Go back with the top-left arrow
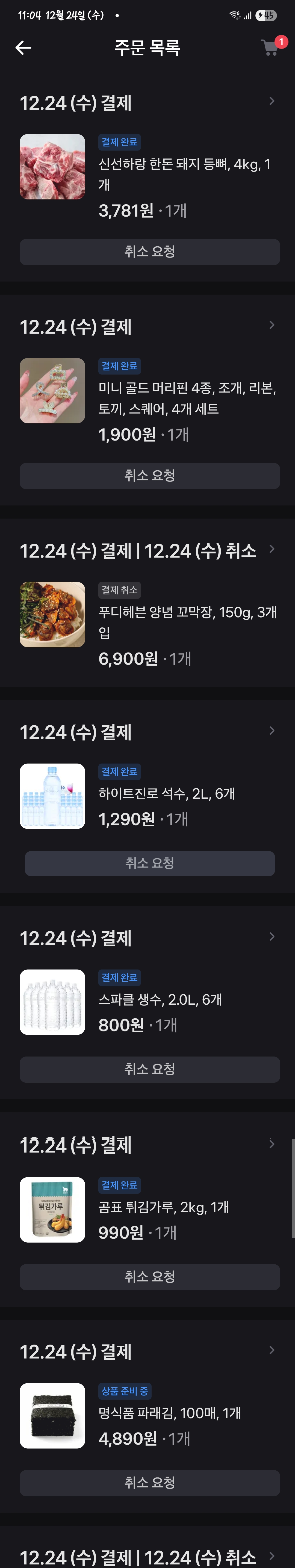 click(x=23, y=47)
